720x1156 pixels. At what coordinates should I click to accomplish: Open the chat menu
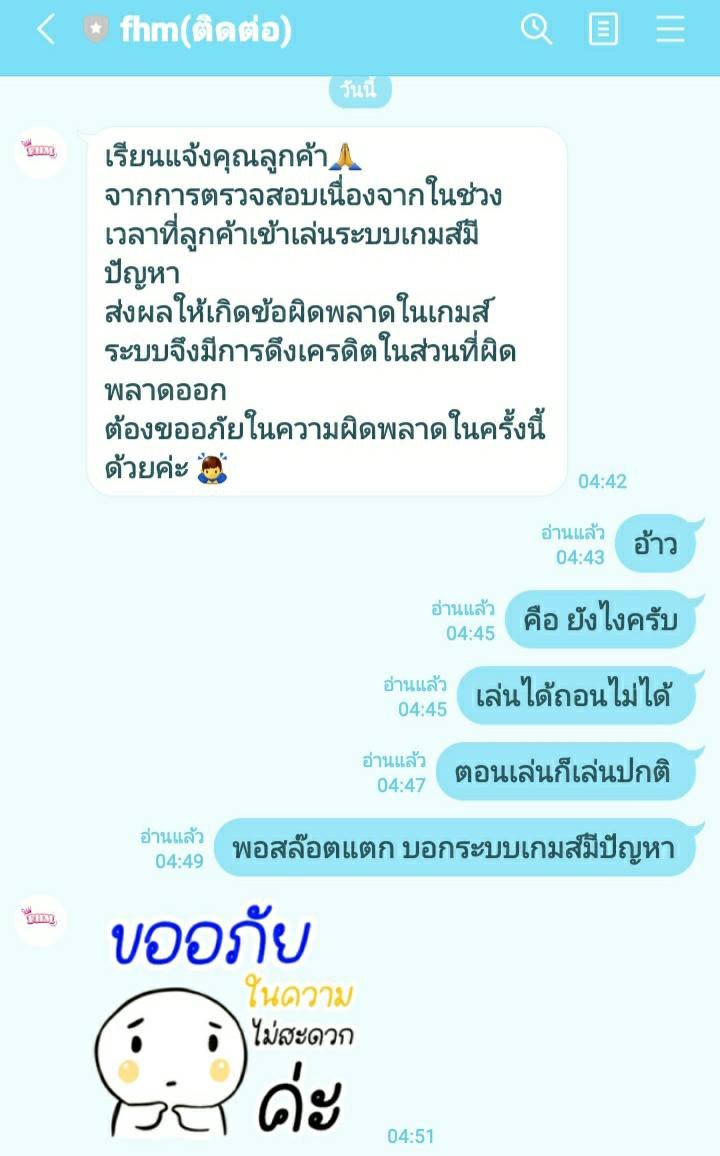(670, 30)
